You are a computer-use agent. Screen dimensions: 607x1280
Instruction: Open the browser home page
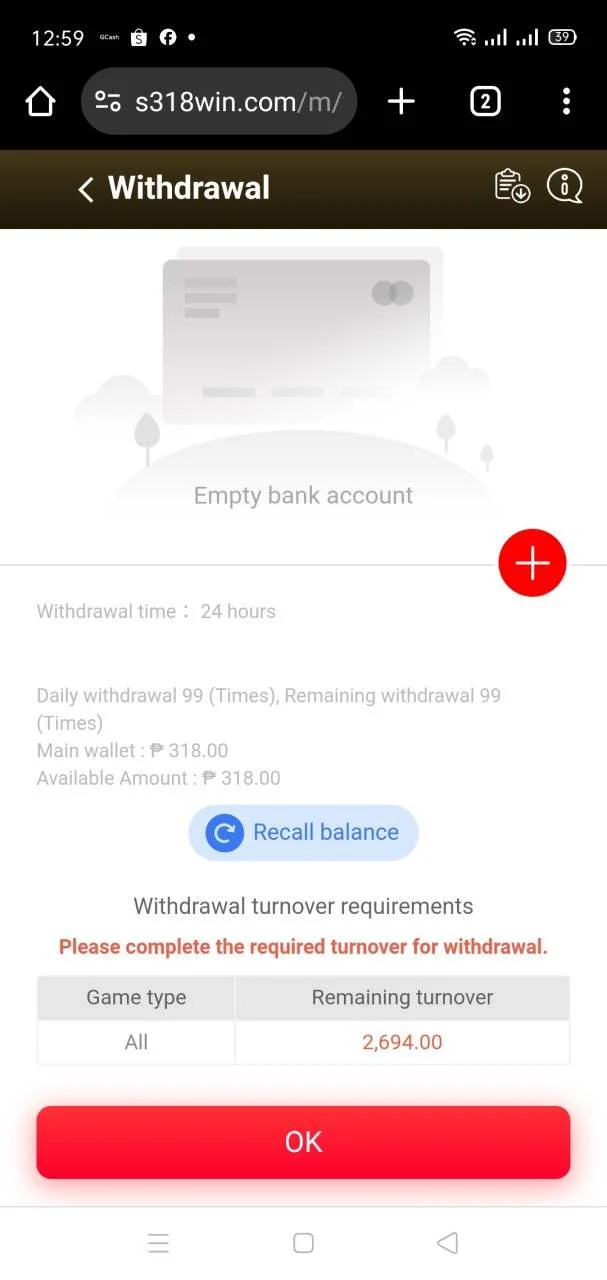pos(40,101)
